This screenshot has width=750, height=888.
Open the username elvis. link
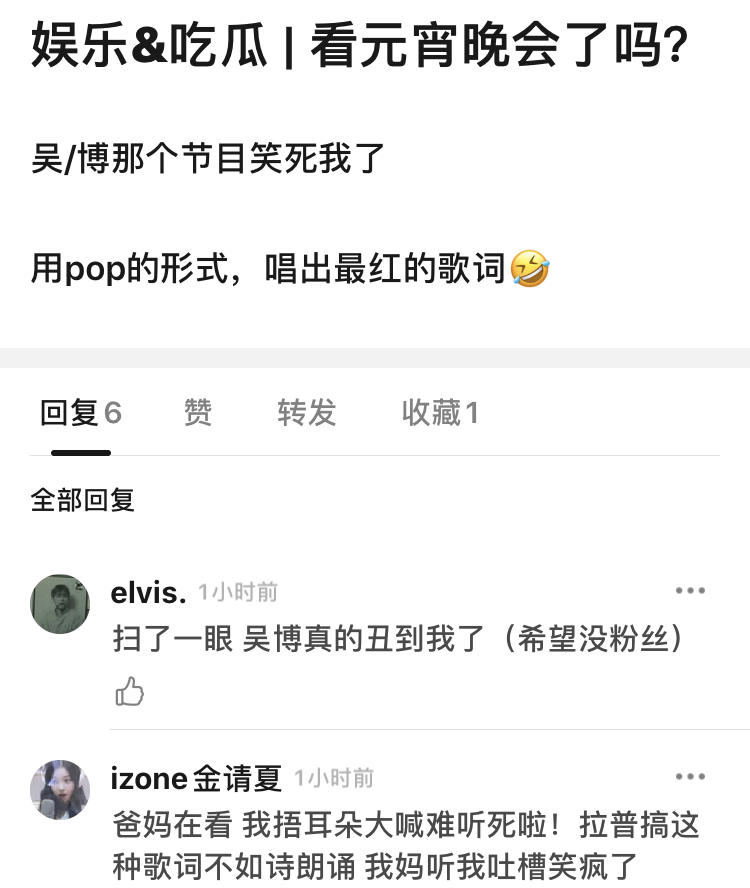(147, 592)
